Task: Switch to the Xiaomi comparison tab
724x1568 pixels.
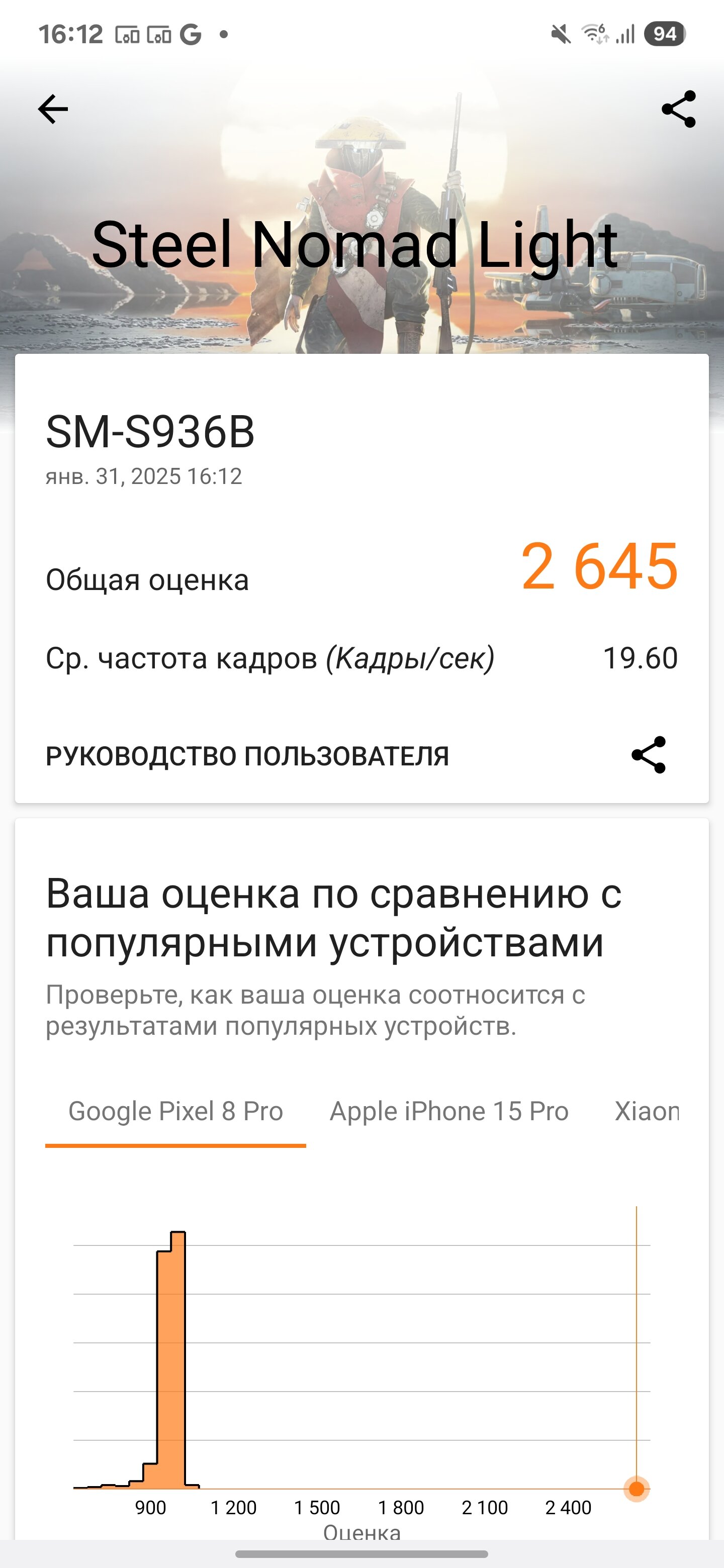Action: coord(647,1112)
